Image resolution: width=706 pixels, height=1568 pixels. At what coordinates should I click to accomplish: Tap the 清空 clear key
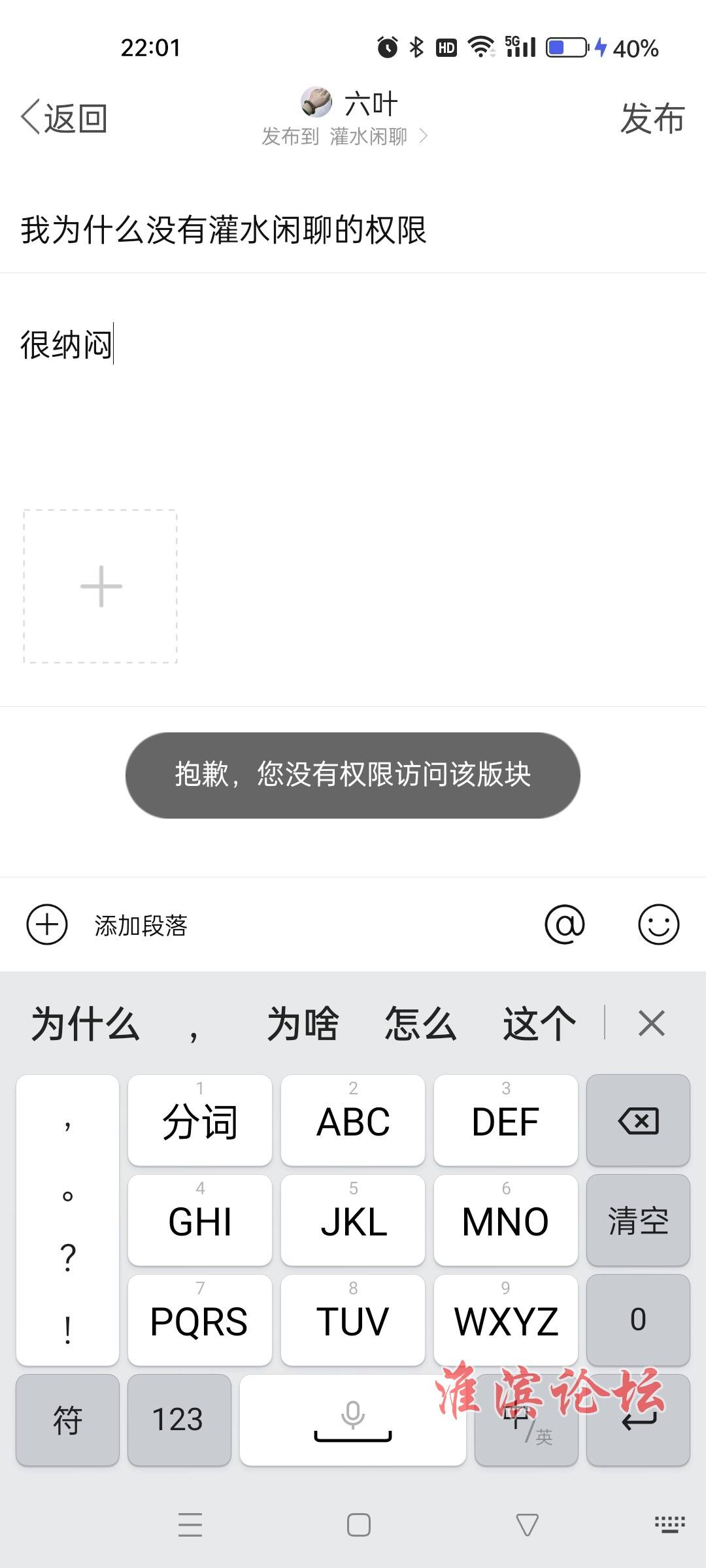tap(638, 1220)
